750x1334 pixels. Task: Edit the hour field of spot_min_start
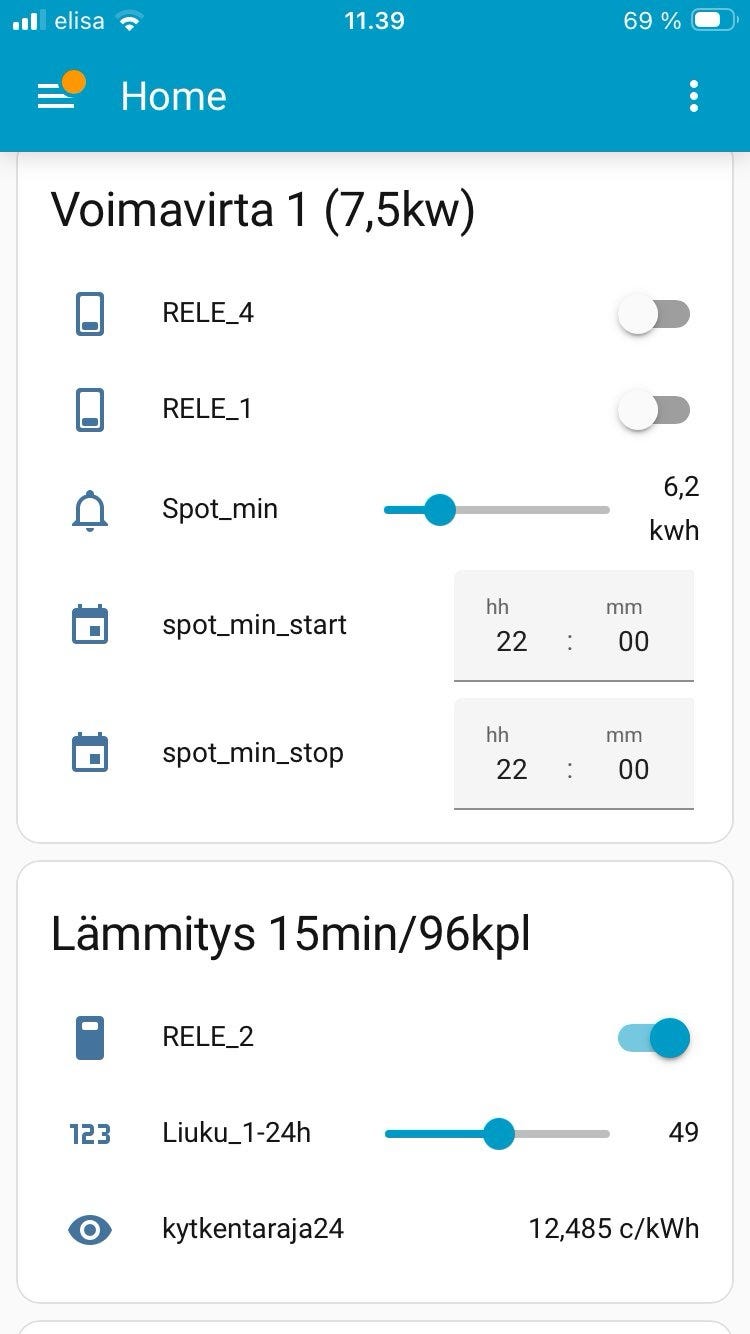(511, 641)
